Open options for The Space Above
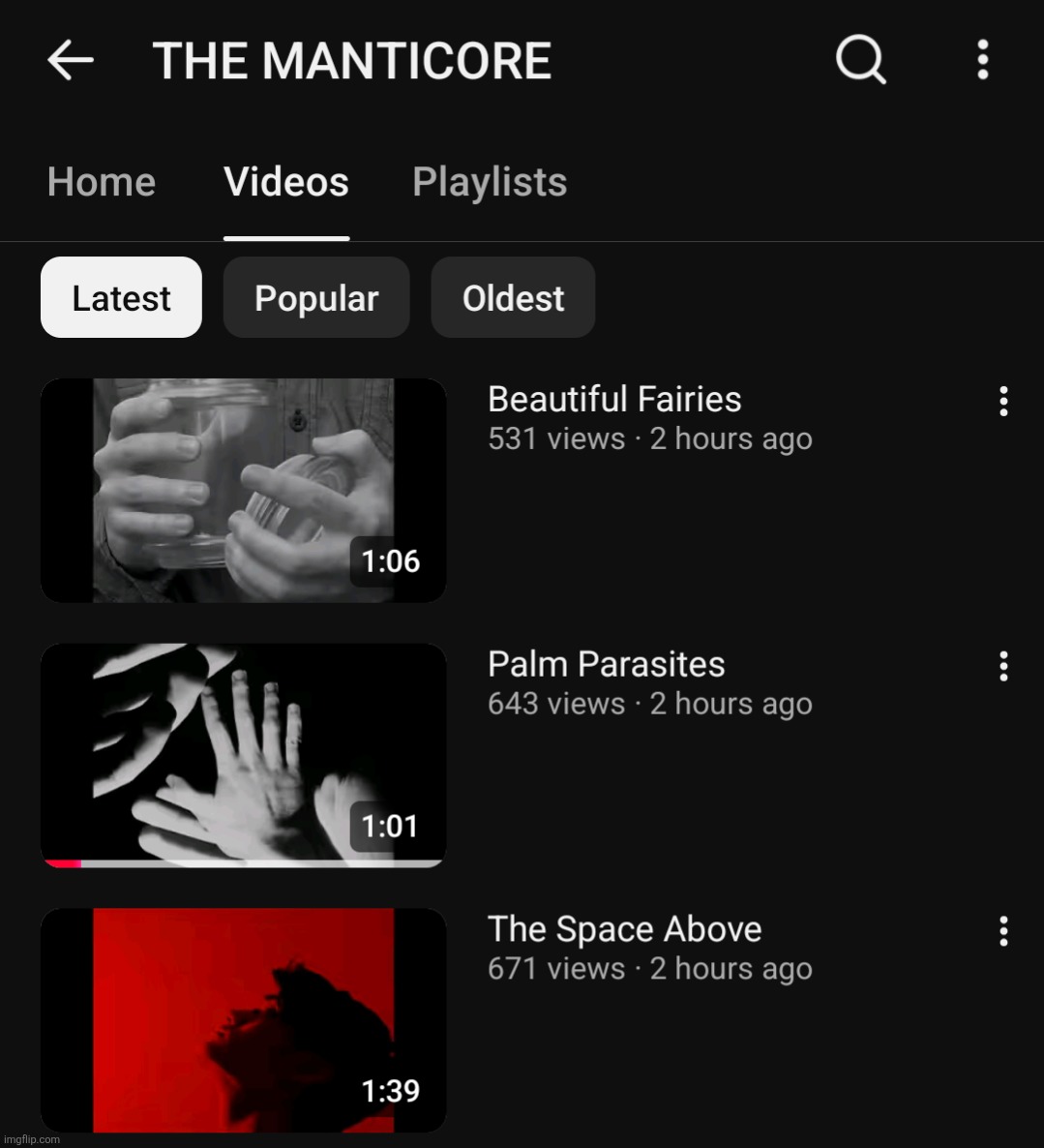 click(x=1003, y=931)
